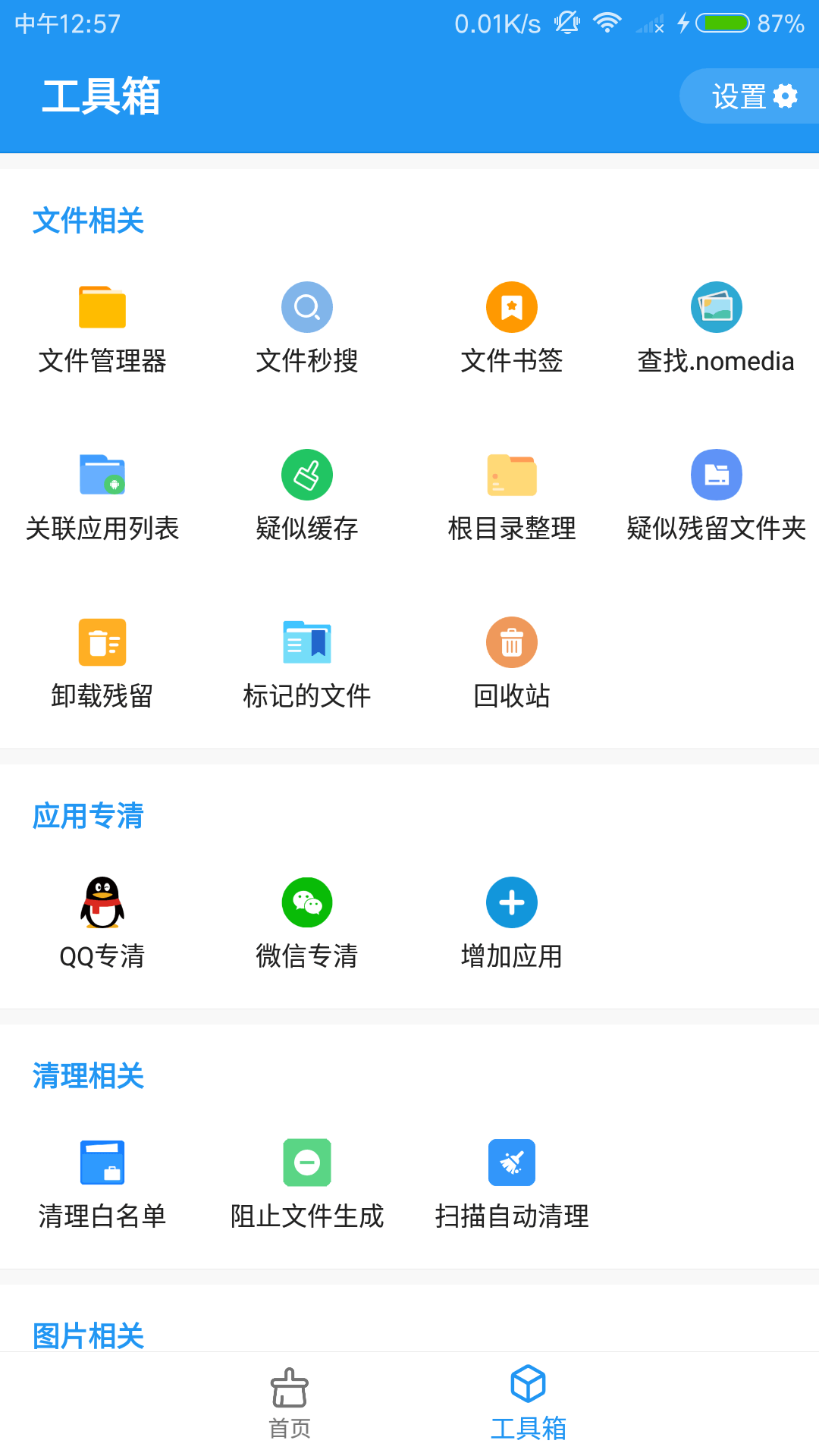This screenshot has height=1456, width=819.
Task: Open 关联应用列表 associated apps list
Action: coord(102,493)
